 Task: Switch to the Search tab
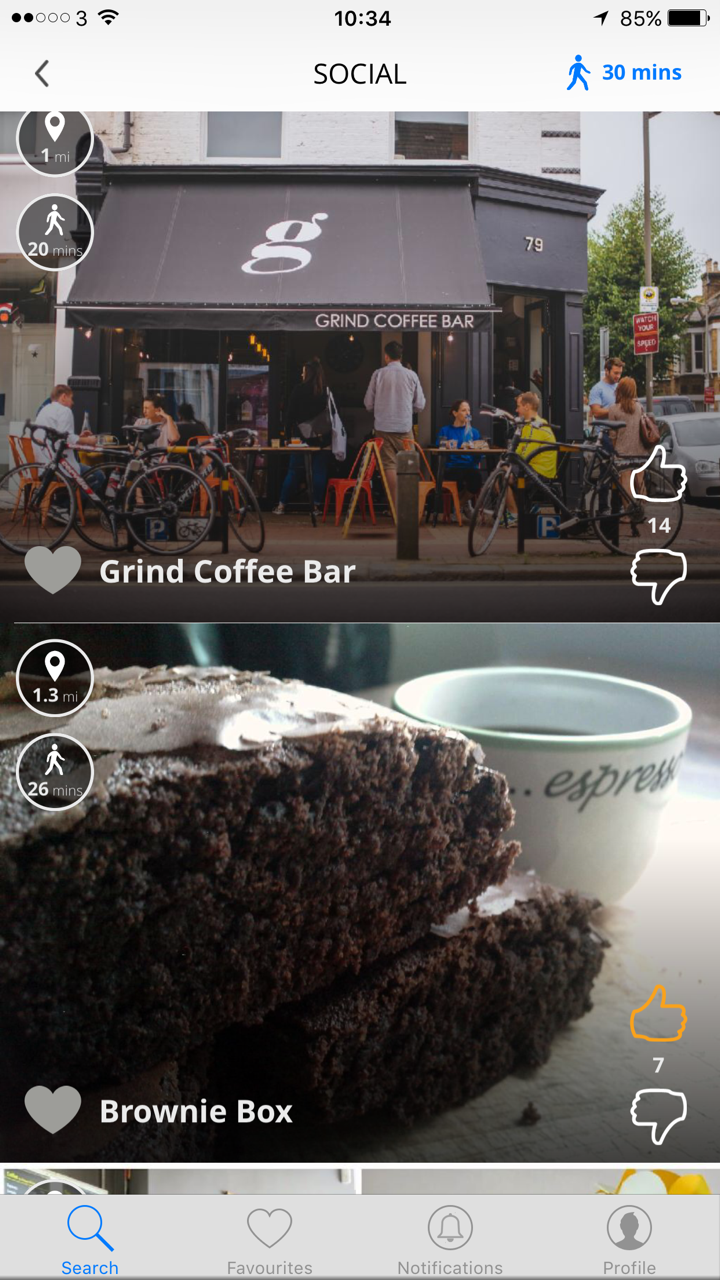pyautogui.click(x=90, y=1239)
